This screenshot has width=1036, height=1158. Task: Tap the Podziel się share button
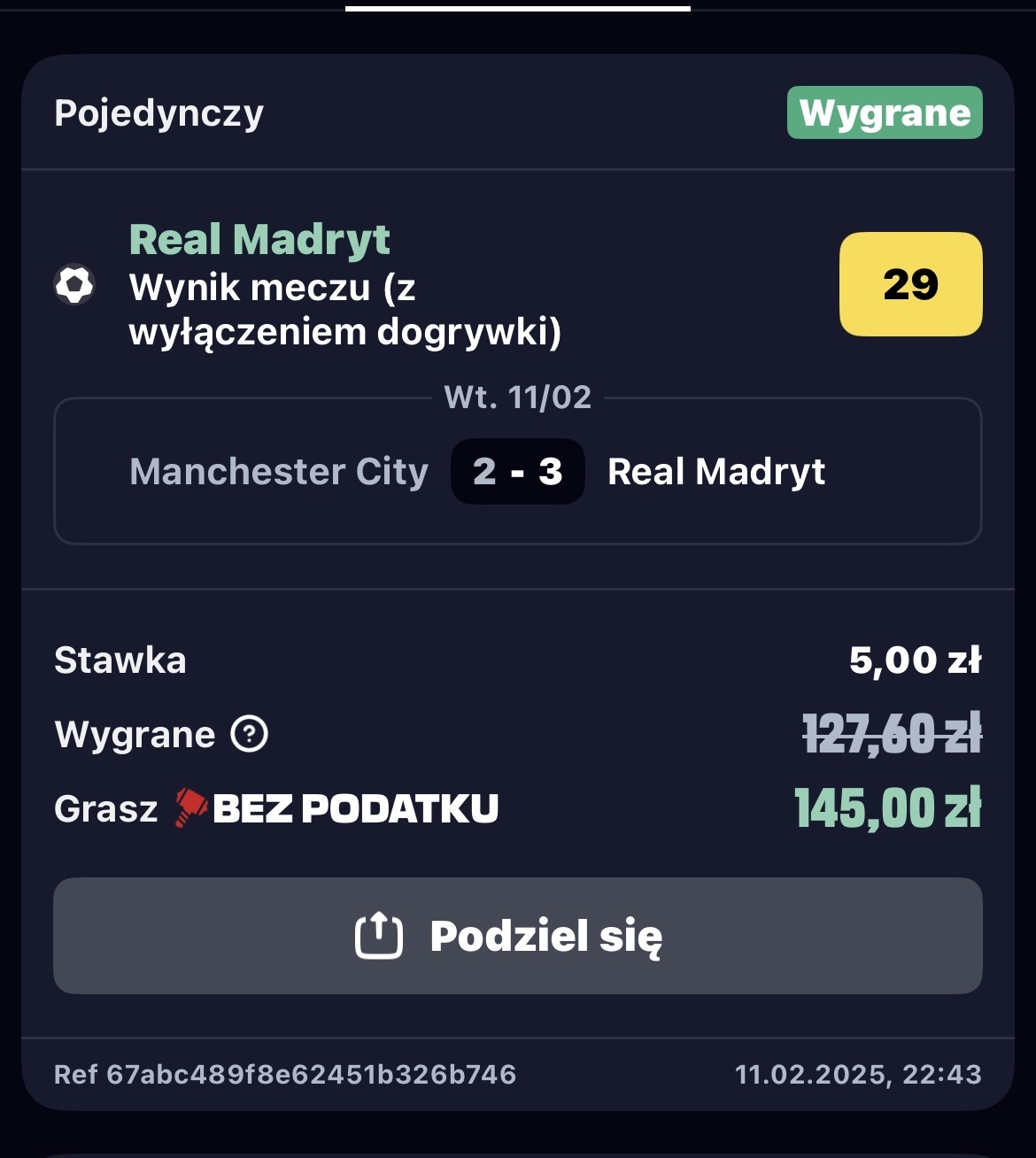[x=518, y=936]
